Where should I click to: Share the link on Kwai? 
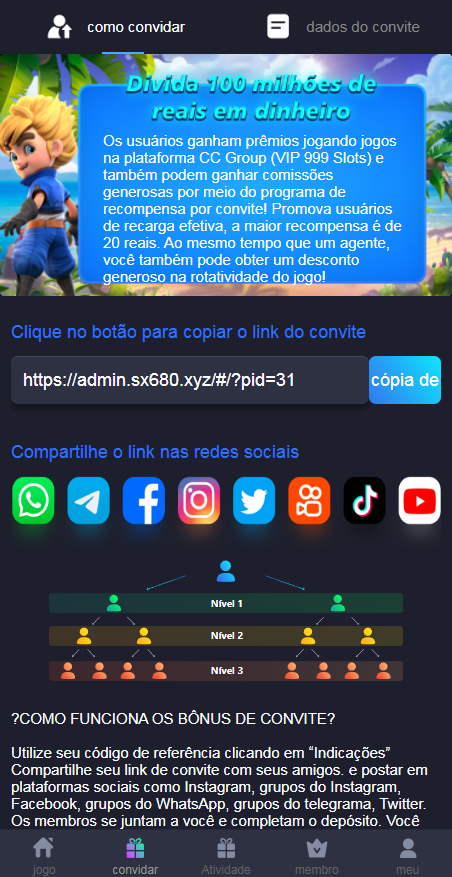(309, 501)
